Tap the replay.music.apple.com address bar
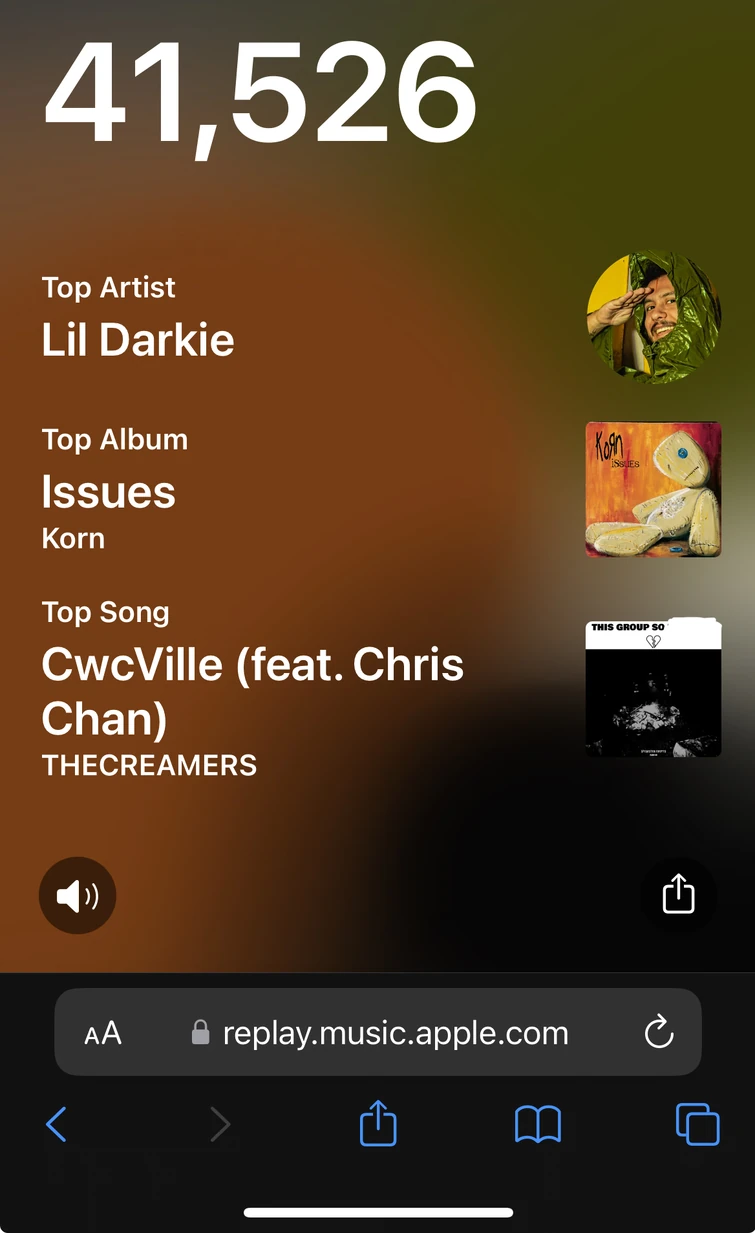The width and height of the screenshot is (755, 1233). 395,1031
